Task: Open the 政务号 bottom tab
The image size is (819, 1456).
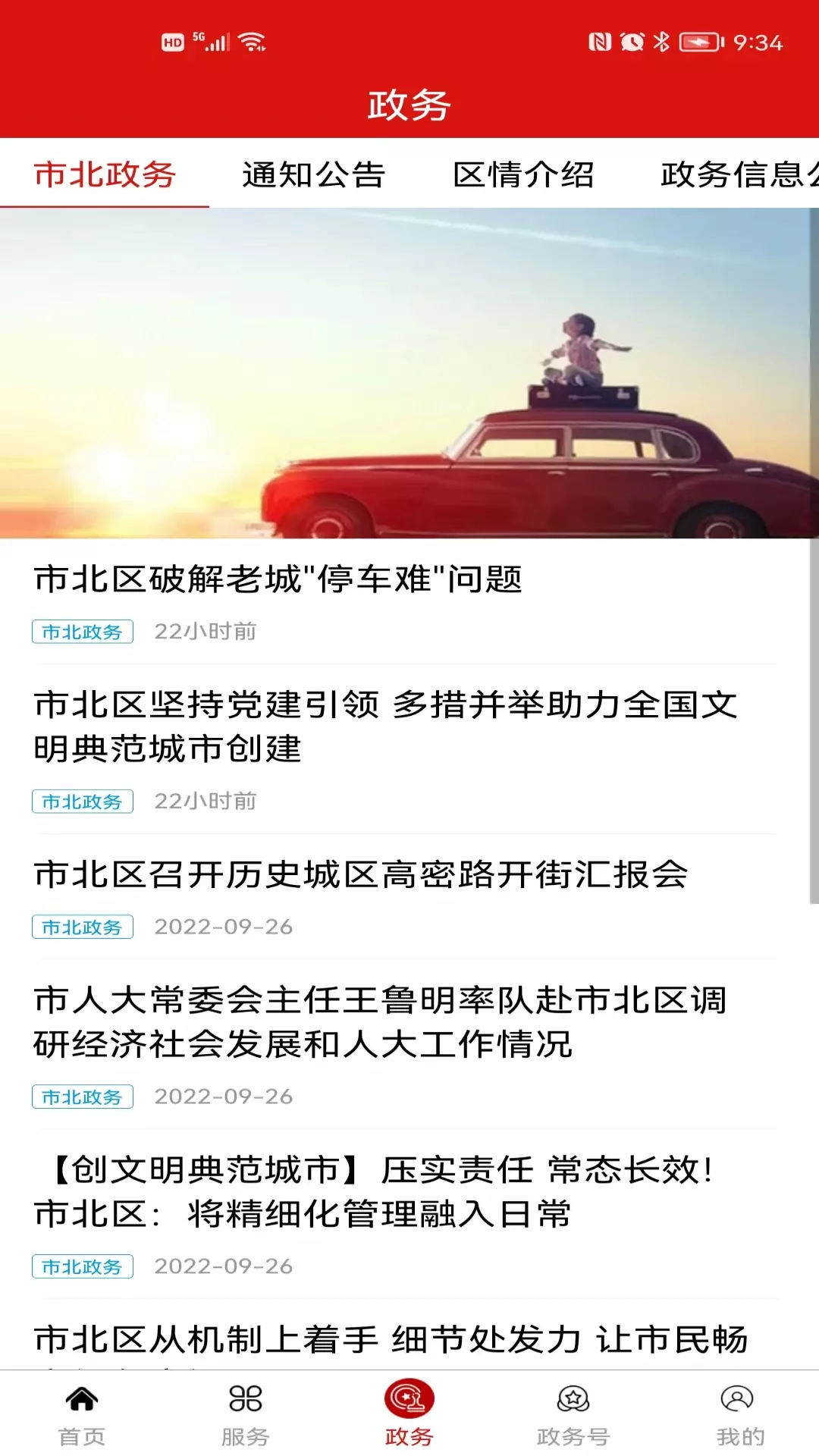Action: click(573, 1415)
